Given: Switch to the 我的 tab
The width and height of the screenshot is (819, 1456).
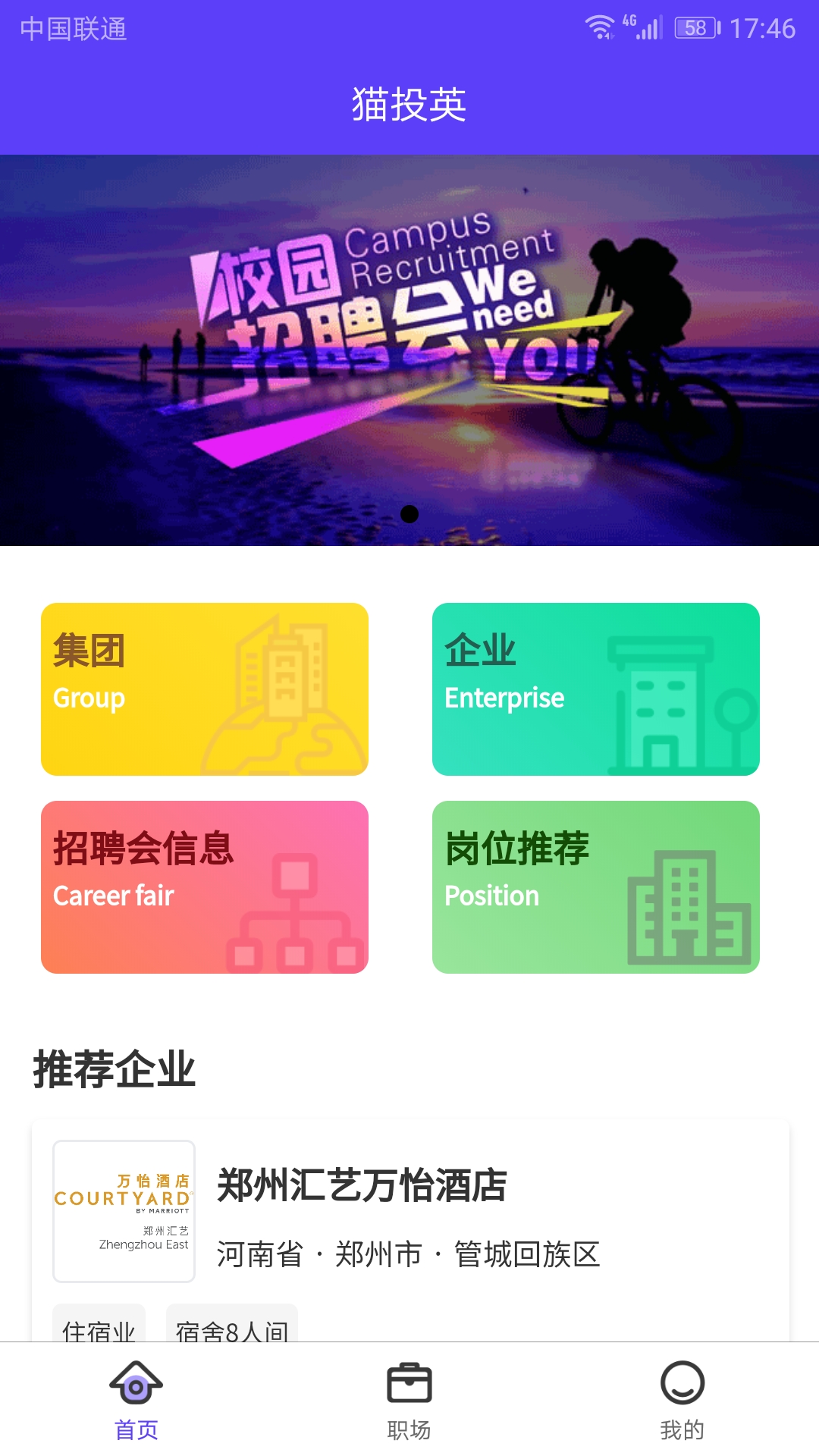Looking at the screenshot, I should point(682,1400).
